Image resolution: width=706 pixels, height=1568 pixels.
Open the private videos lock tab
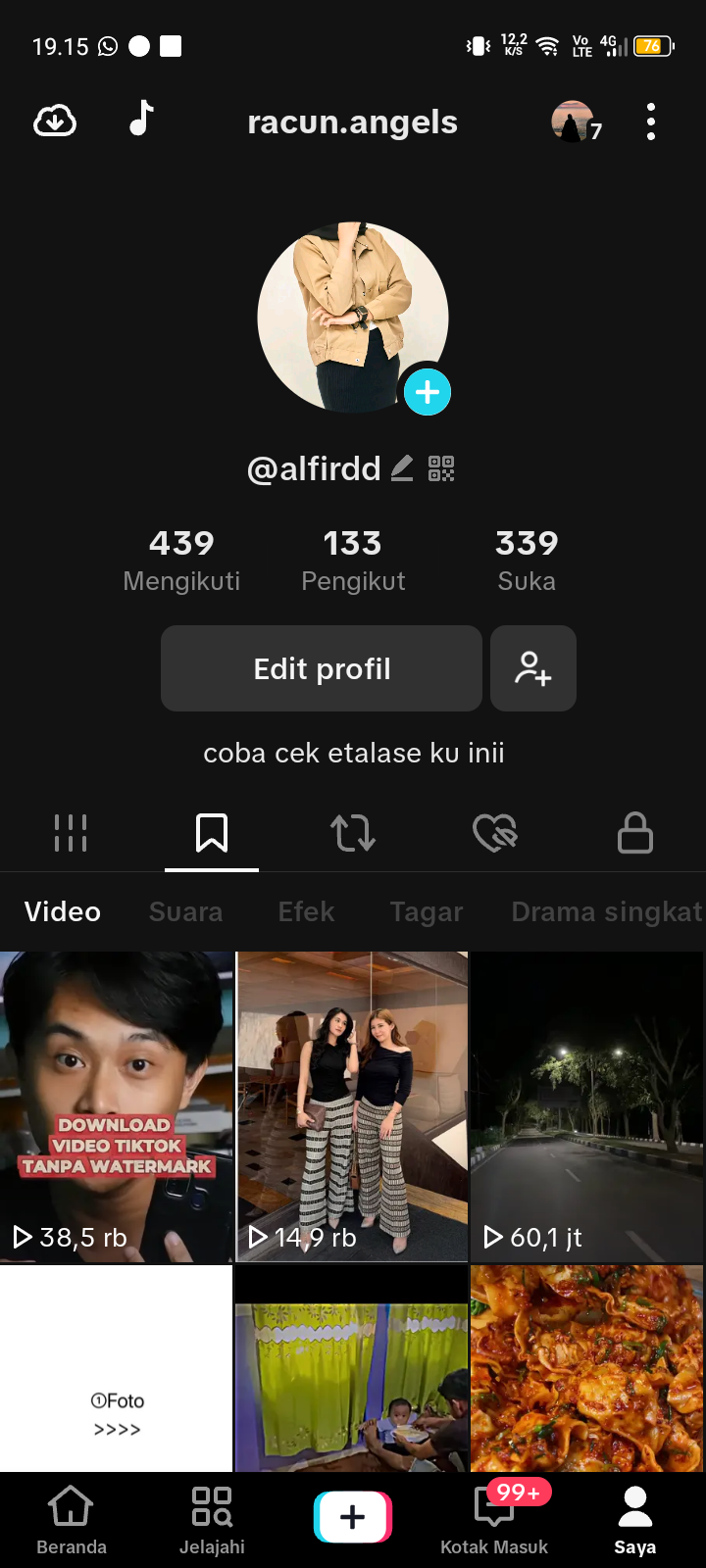[x=635, y=833]
